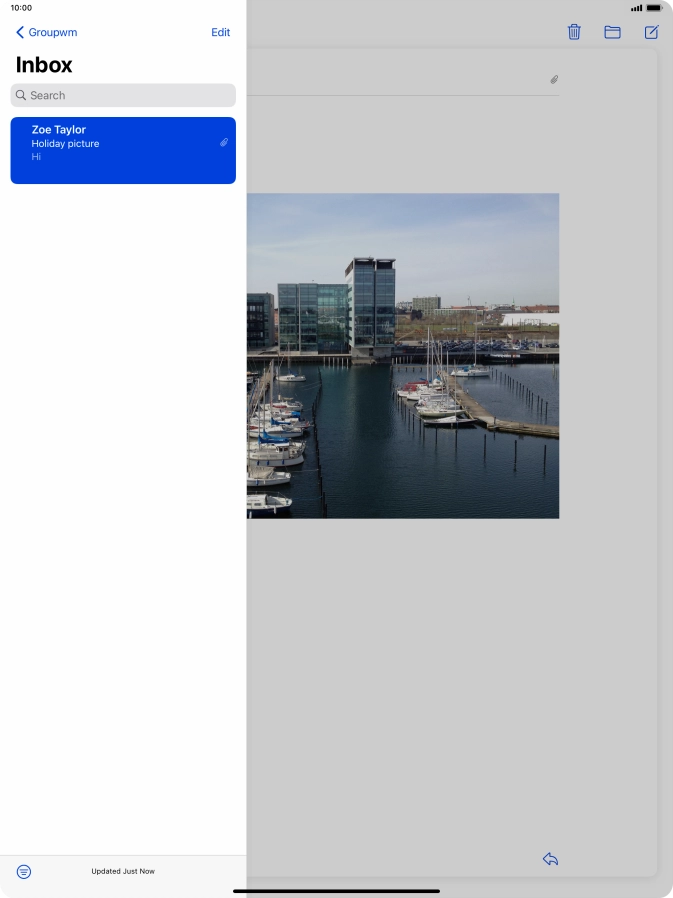The height and width of the screenshot is (898, 673).
Task: Reply to the message with the arrow icon
Action: [550, 859]
